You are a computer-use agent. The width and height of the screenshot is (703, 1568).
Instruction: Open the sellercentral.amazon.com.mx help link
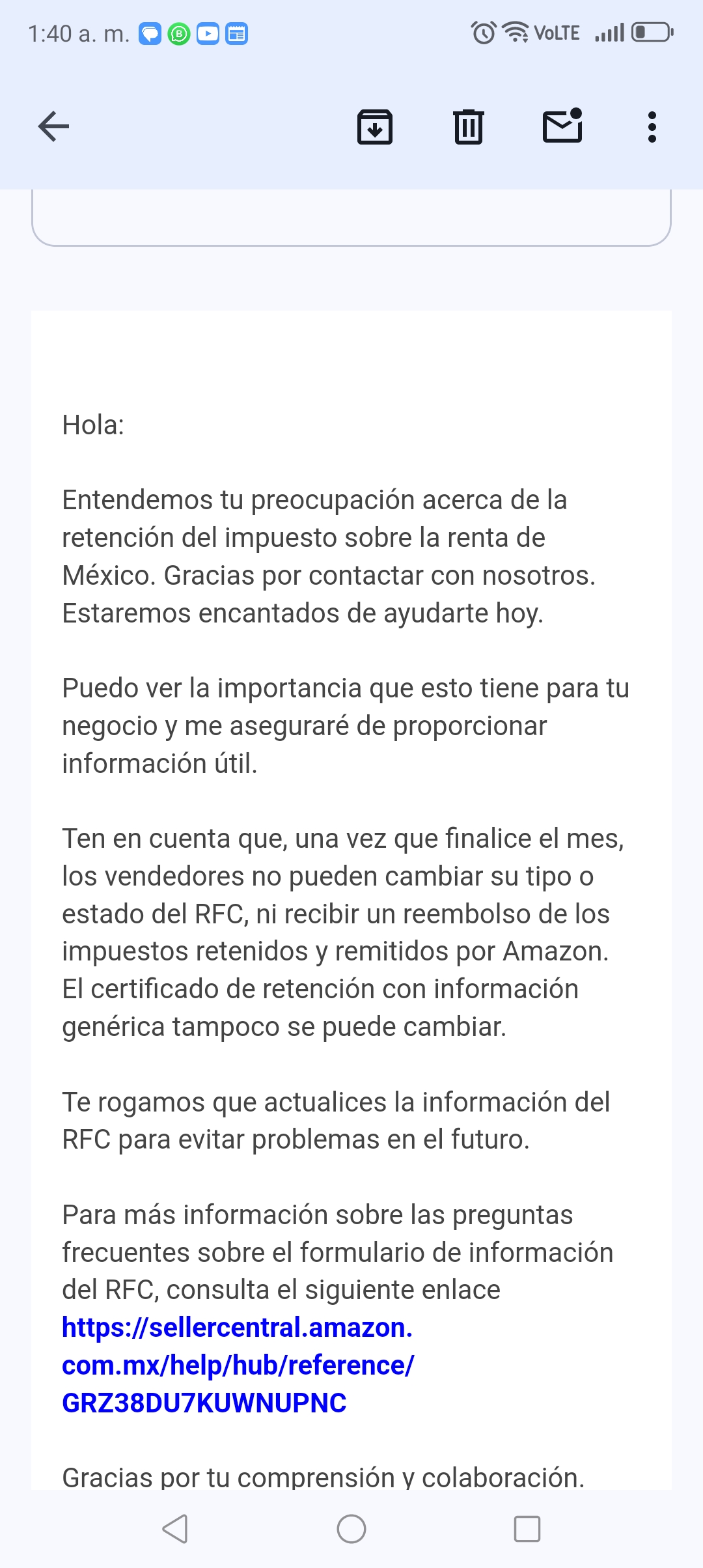pyautogui.click(x=238, y=1365)
